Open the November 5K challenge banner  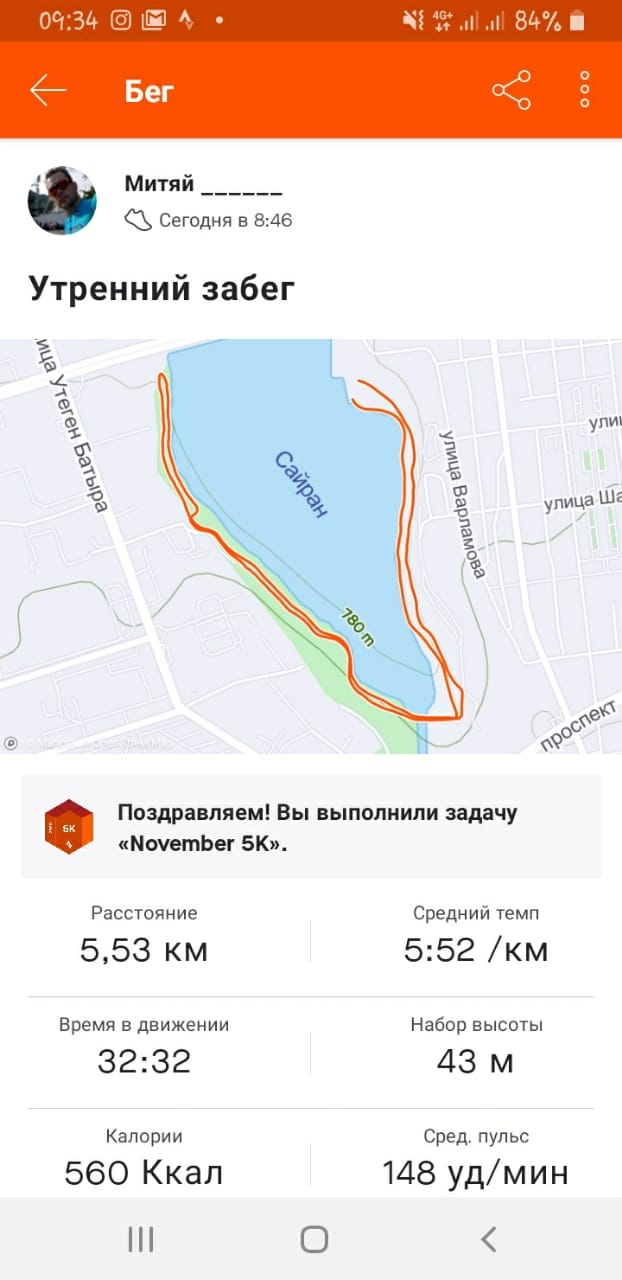tap(311, 827)
